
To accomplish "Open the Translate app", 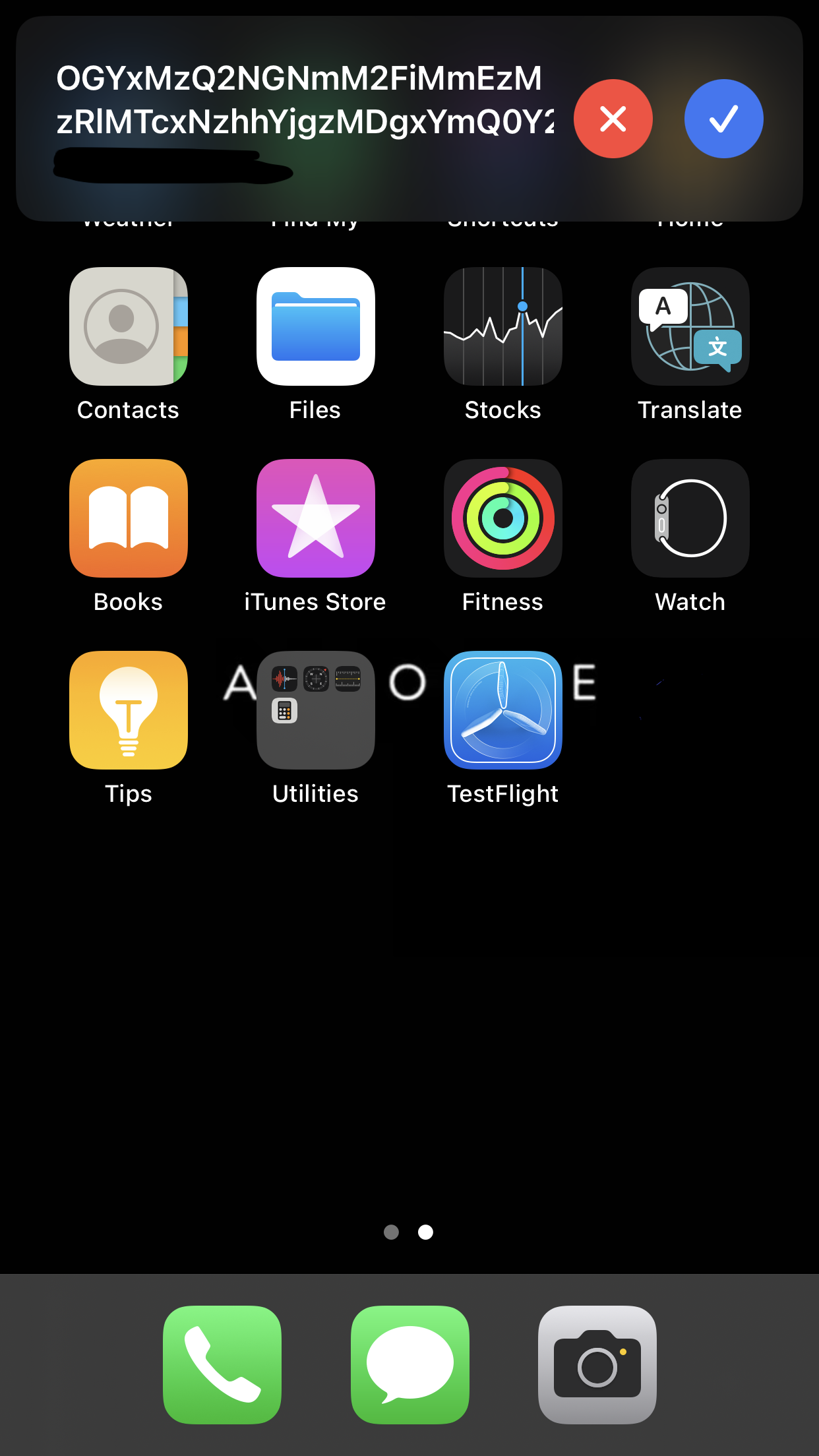I will (690, 326).
